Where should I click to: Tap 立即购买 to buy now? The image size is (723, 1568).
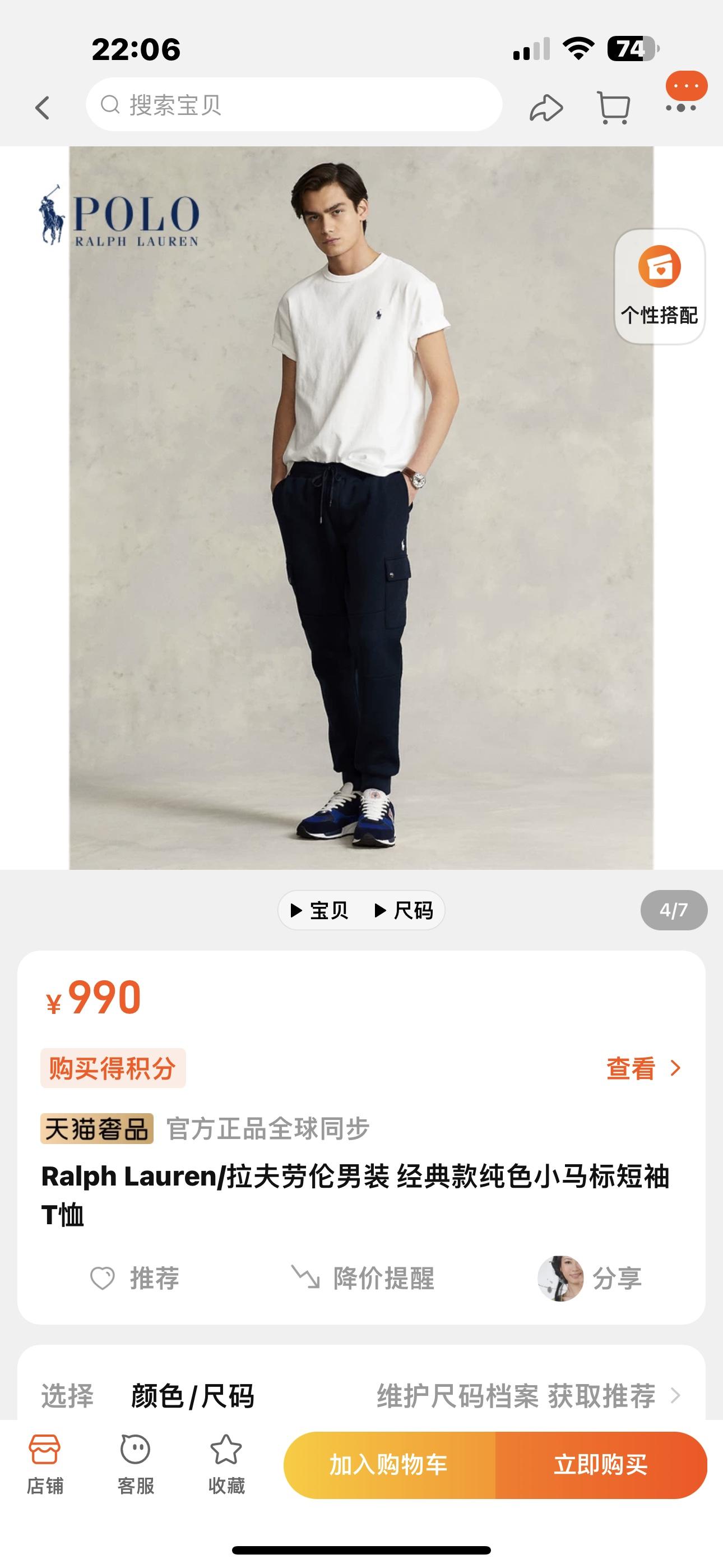(601, 1464)
